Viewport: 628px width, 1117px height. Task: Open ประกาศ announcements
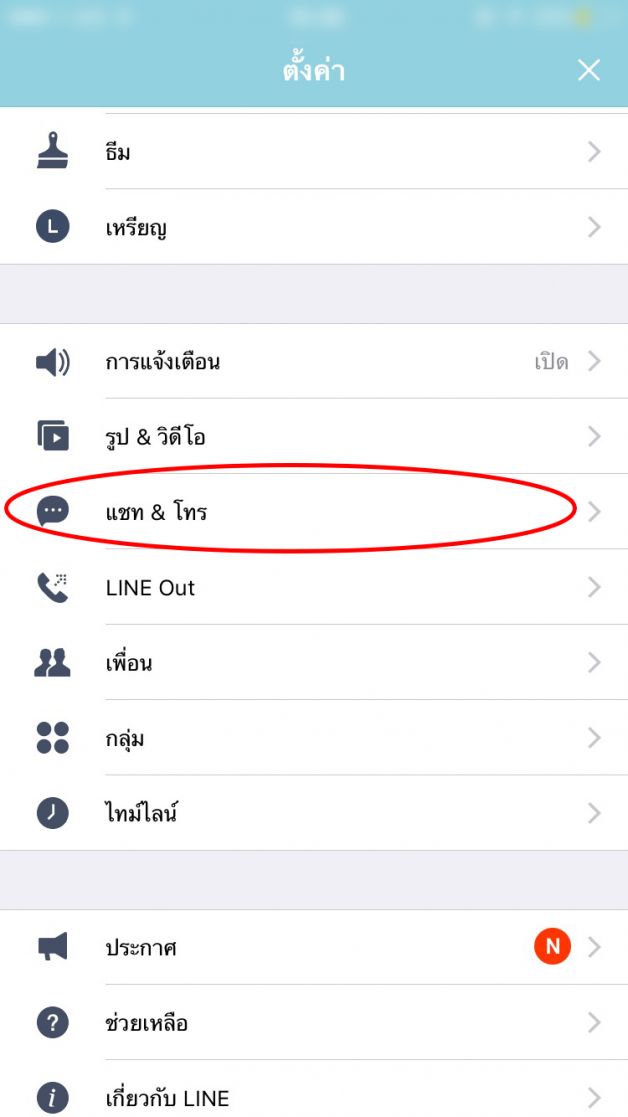click(x=314, y=947)
